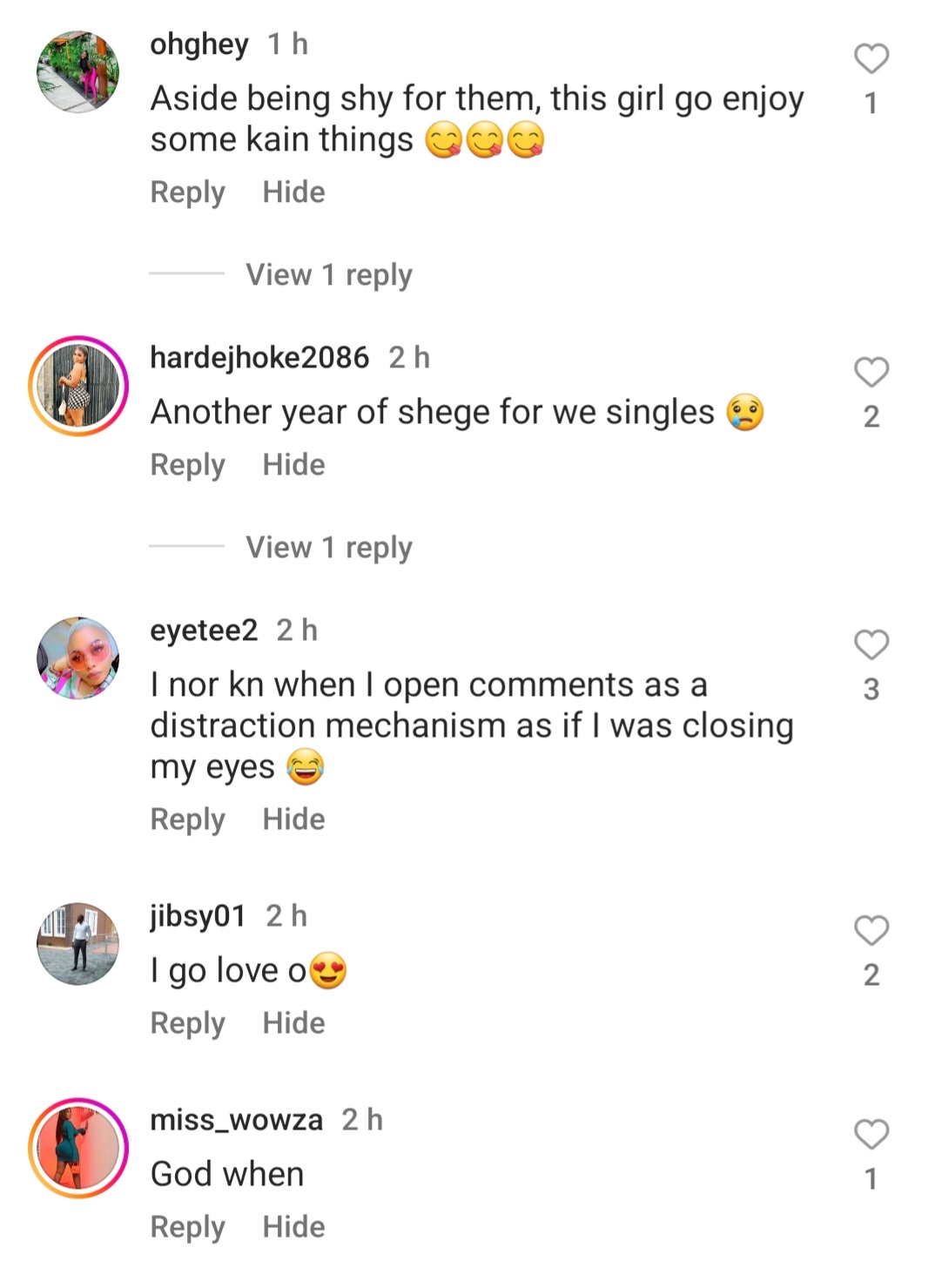Image resolution: width=935 pixels, height=1288 pixels.
Task: Open eyetee2's username profile
Action: [x=204, y=631]
